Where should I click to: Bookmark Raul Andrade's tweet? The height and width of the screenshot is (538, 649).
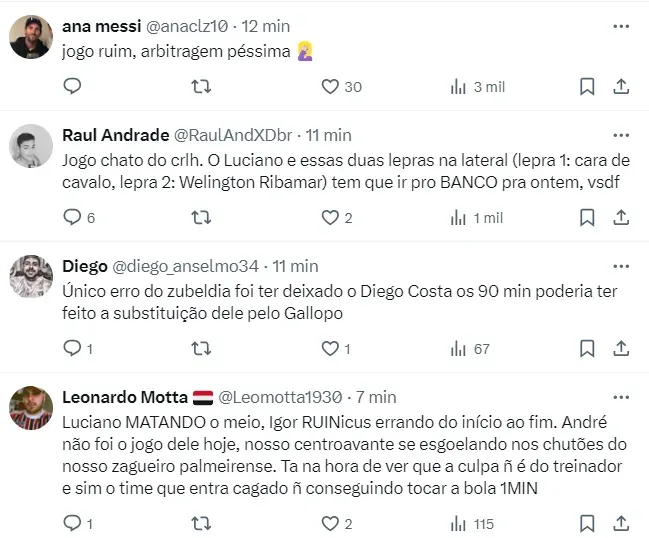tap(587, 218)
